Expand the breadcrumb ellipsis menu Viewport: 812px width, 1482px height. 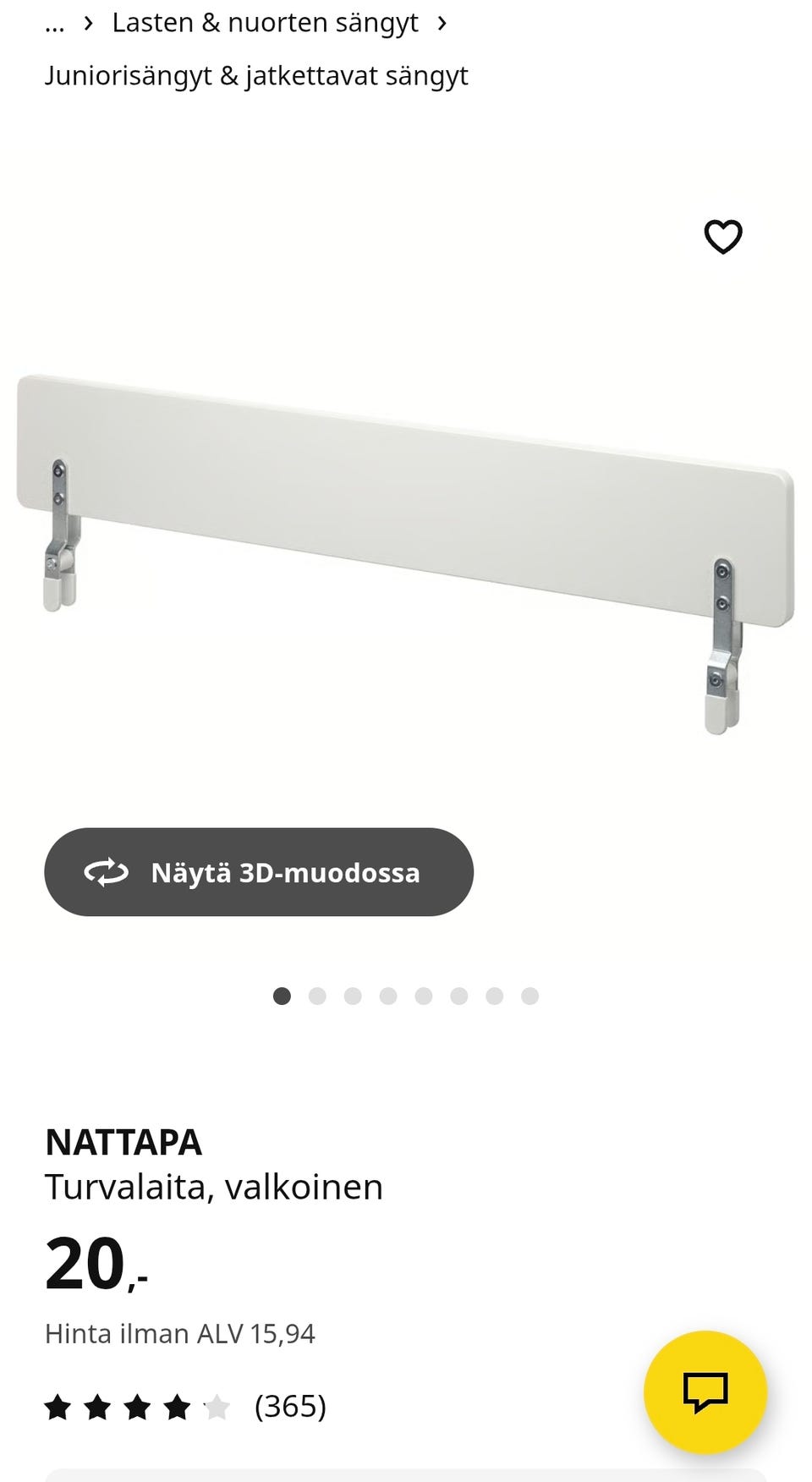coord(54,23)
